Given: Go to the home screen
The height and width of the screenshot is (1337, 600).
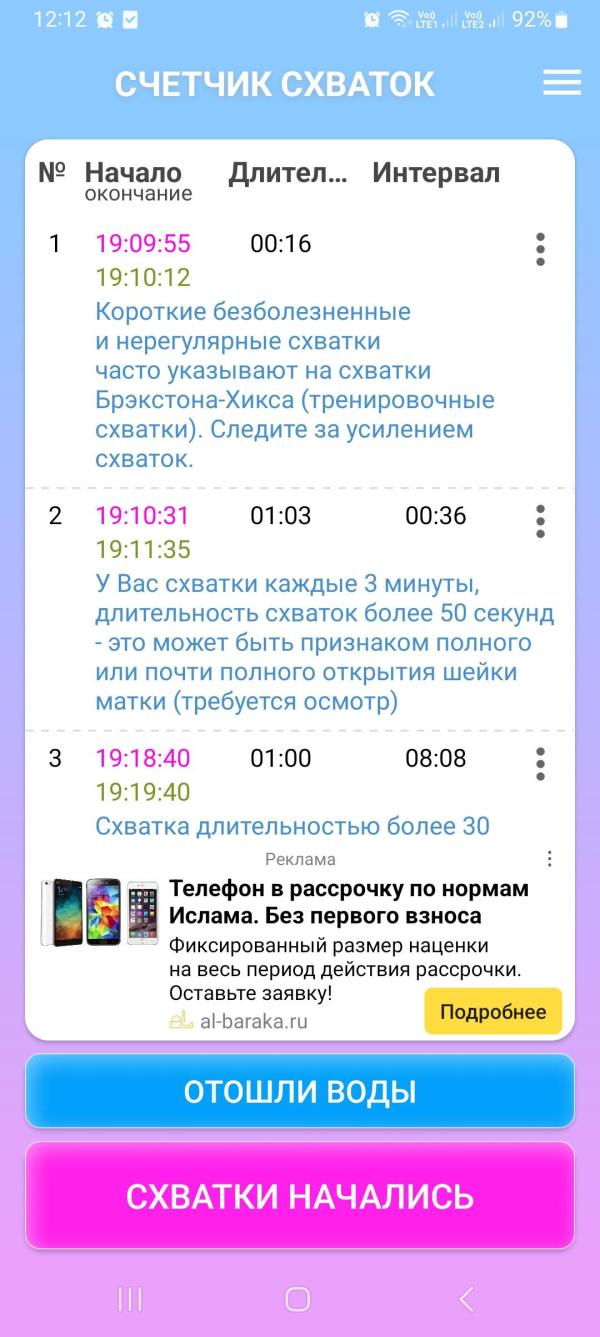Looking at the screenshot, I should pyautogui.click(x=298, y=1299).
